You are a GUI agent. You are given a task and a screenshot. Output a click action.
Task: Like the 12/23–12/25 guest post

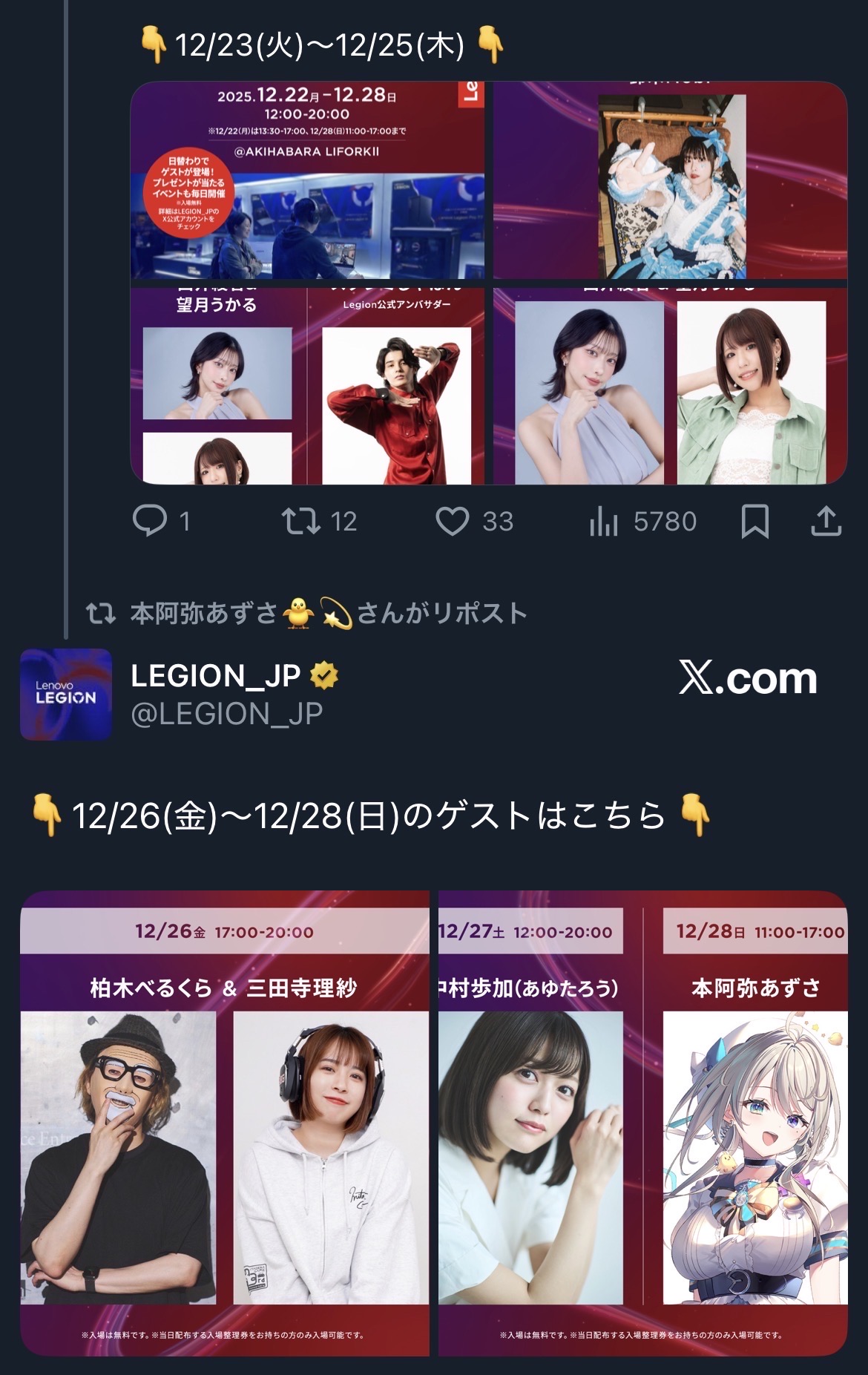tap(474, 521)
